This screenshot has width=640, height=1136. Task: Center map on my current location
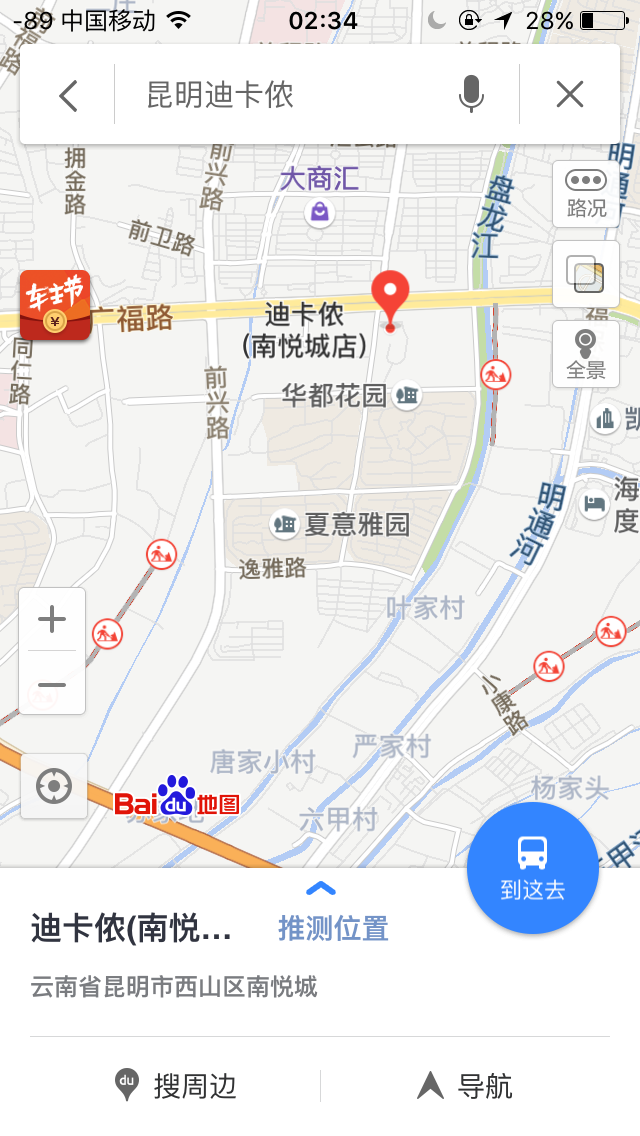(53, 787)
